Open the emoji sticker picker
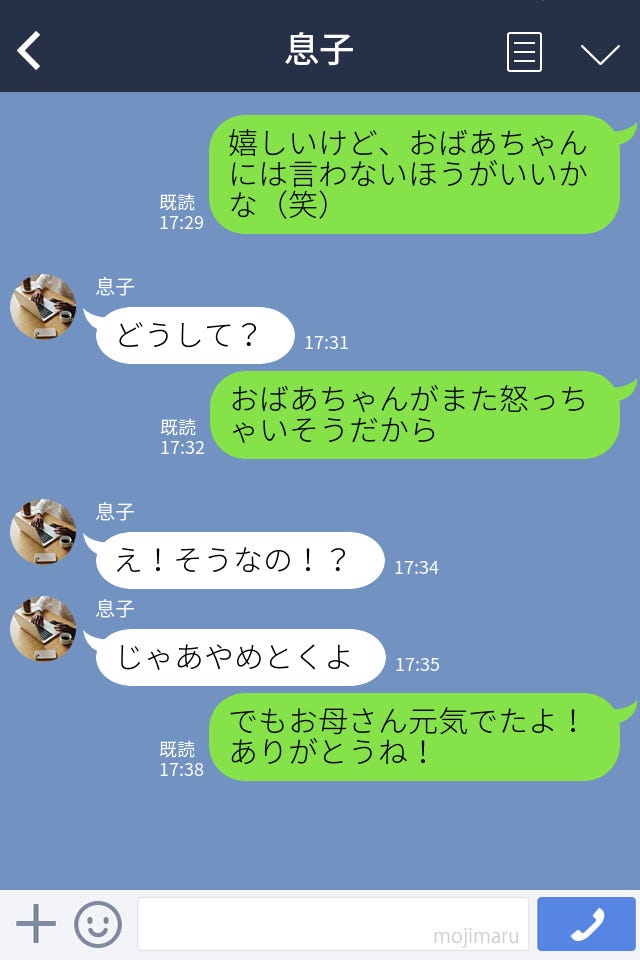 point(98,924)
